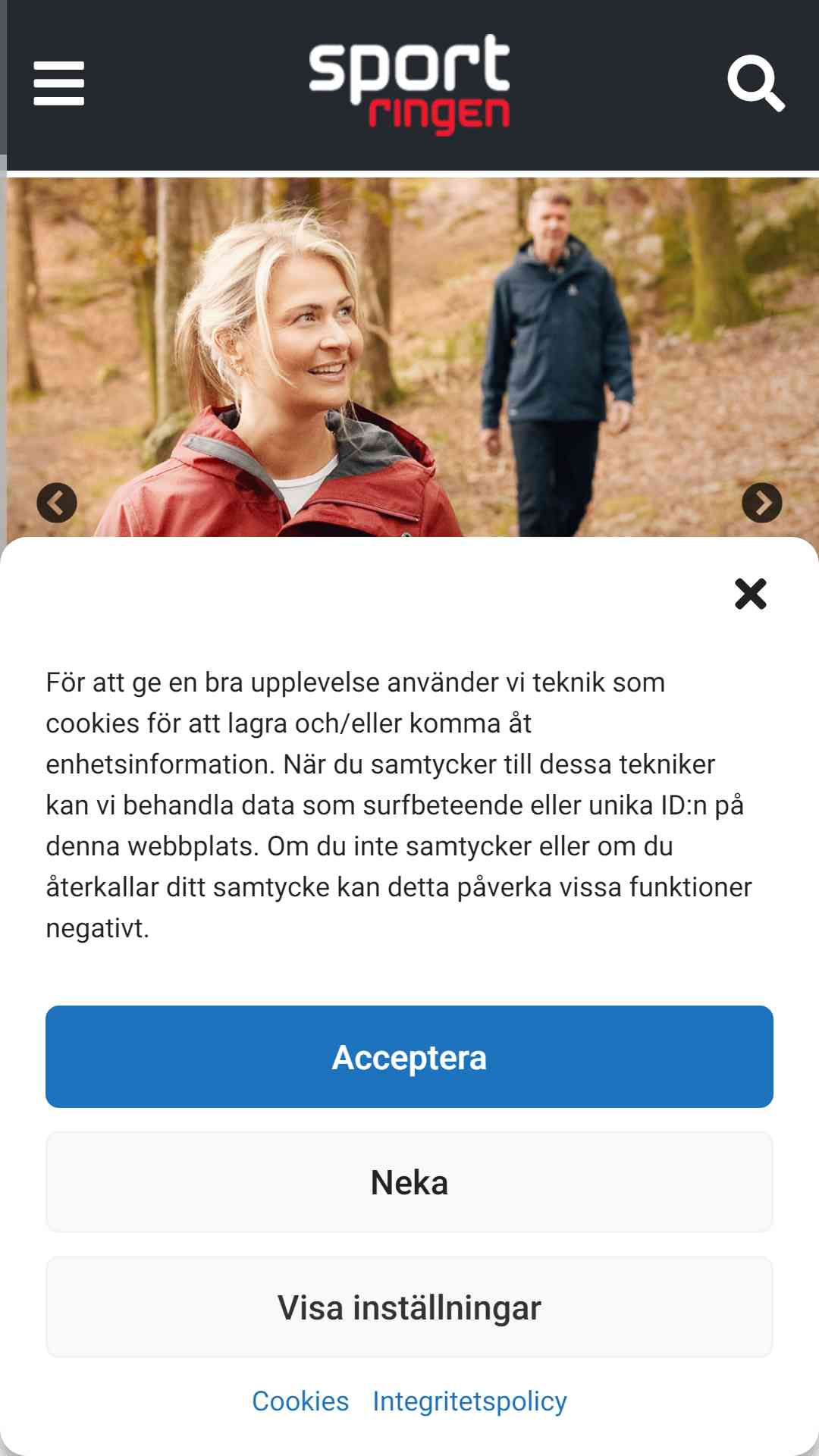Open the hamburger menu
The width and height of the screenshot is (819, 1456).
[x=59, y=83]
